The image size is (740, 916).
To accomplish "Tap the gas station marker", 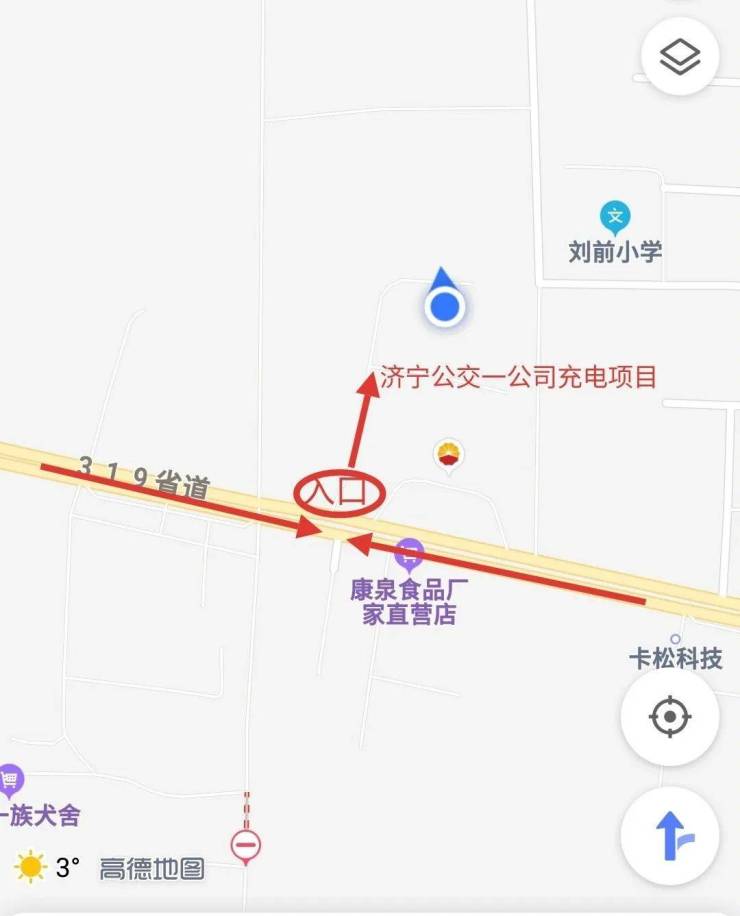I will tap(449, 455).
